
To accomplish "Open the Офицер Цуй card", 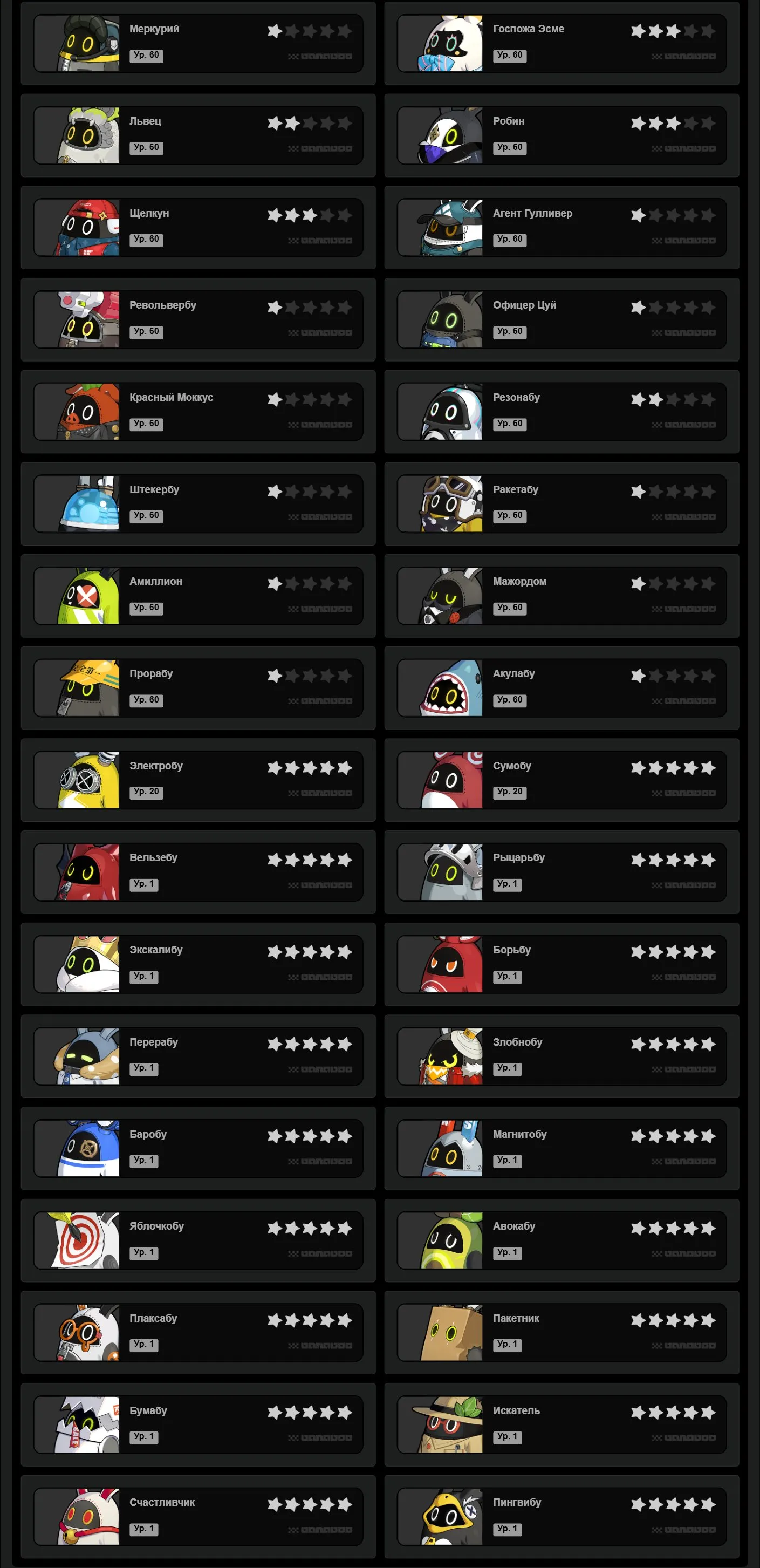I will point(561,319).
